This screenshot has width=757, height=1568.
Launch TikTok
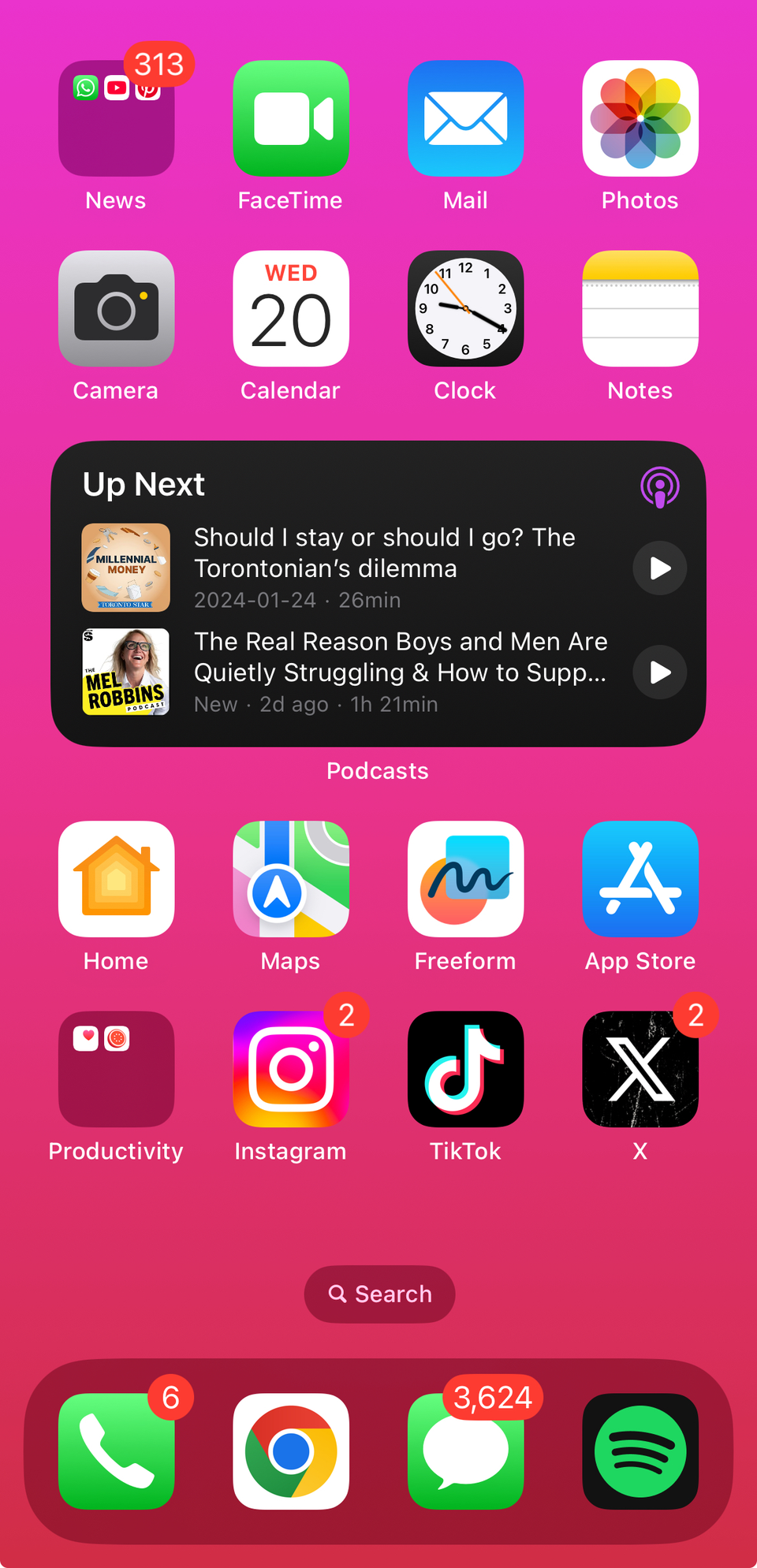[465, 1069]
